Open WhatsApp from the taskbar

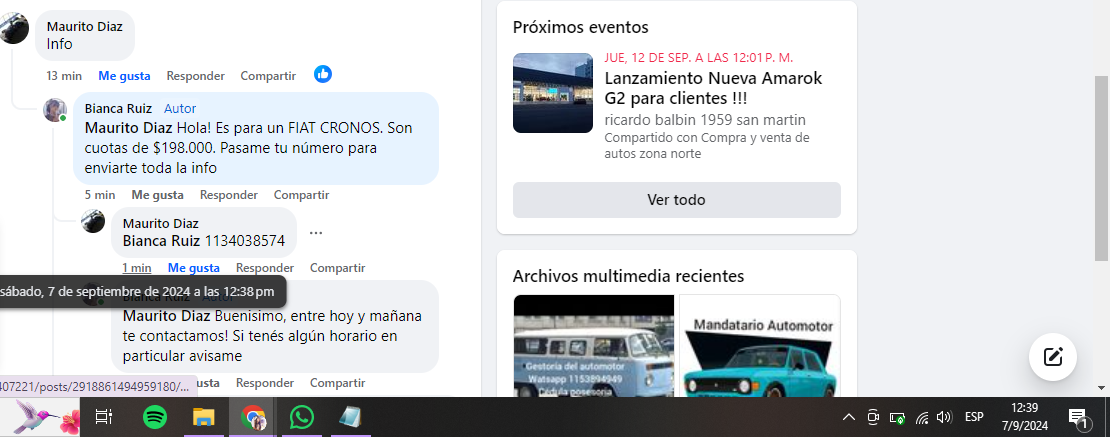click(301, 417)
